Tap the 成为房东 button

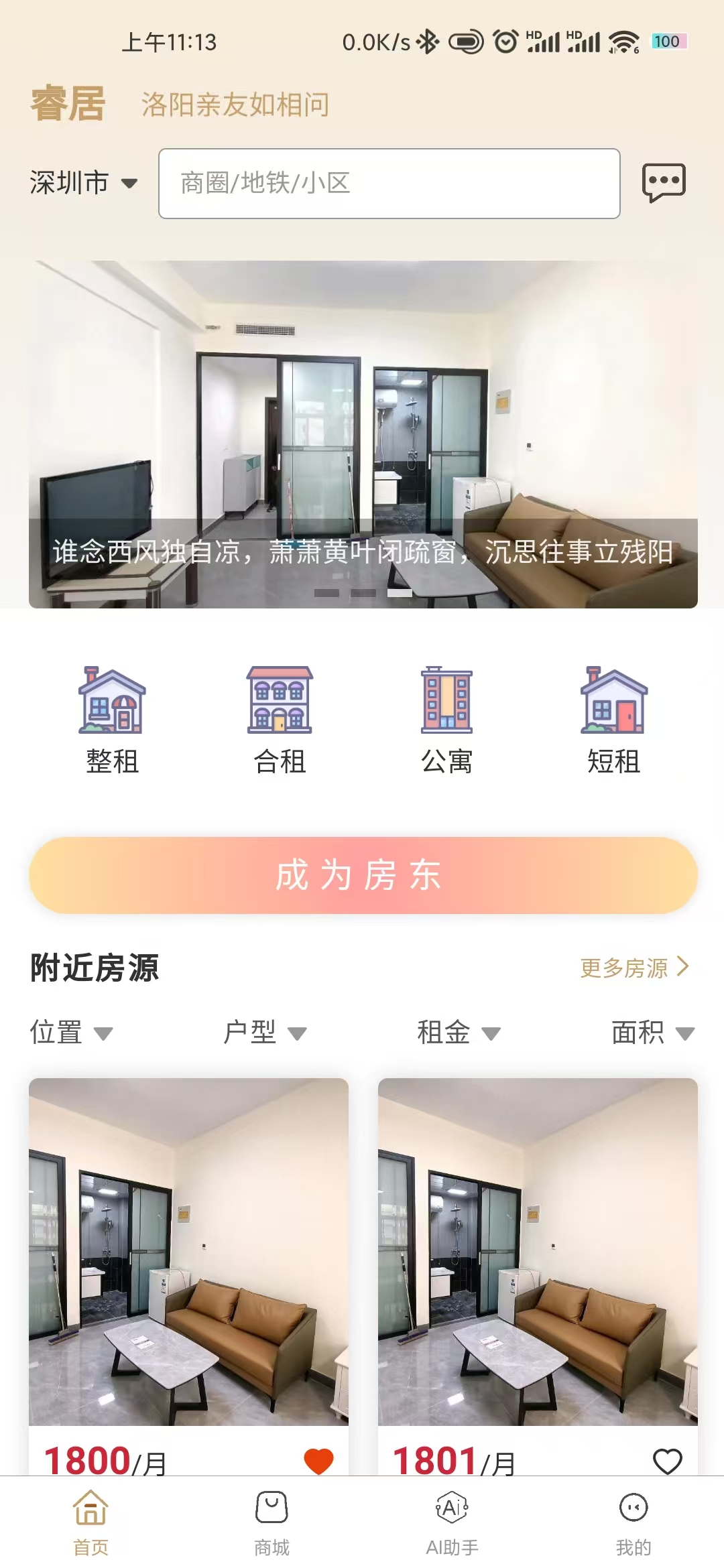(x=363, y=875)
